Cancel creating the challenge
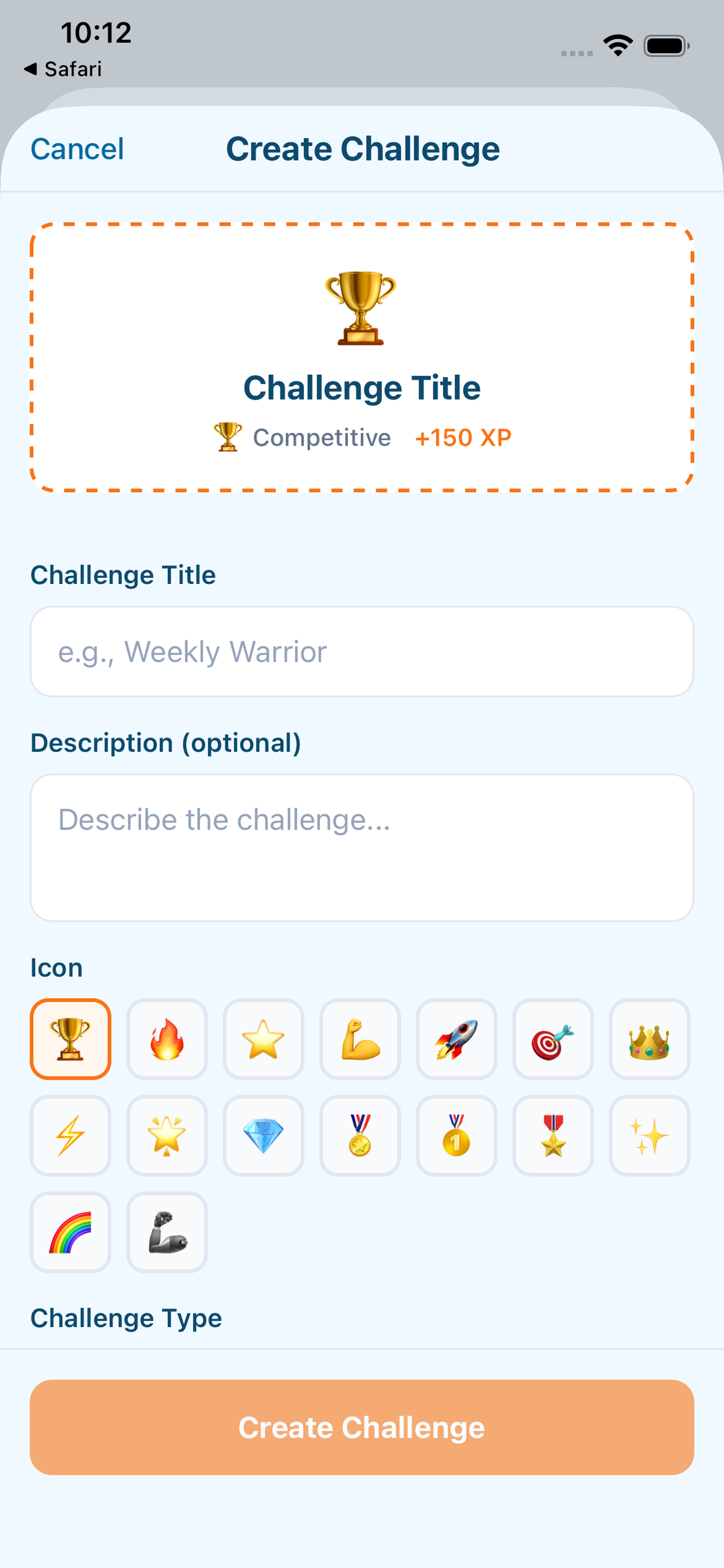724x1568 pixels. pos(77,148)
